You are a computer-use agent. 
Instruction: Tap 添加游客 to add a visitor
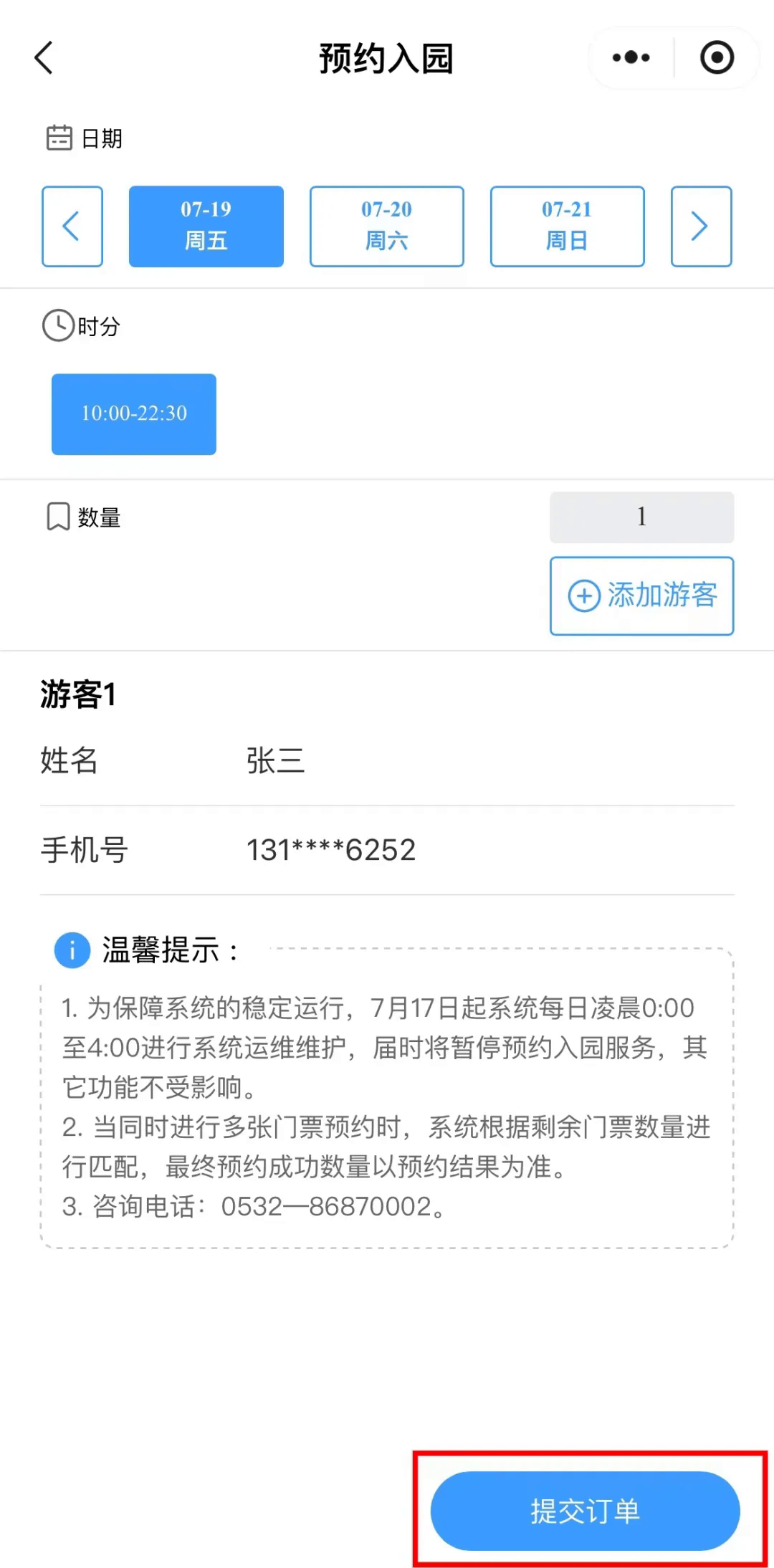(642, 596)
